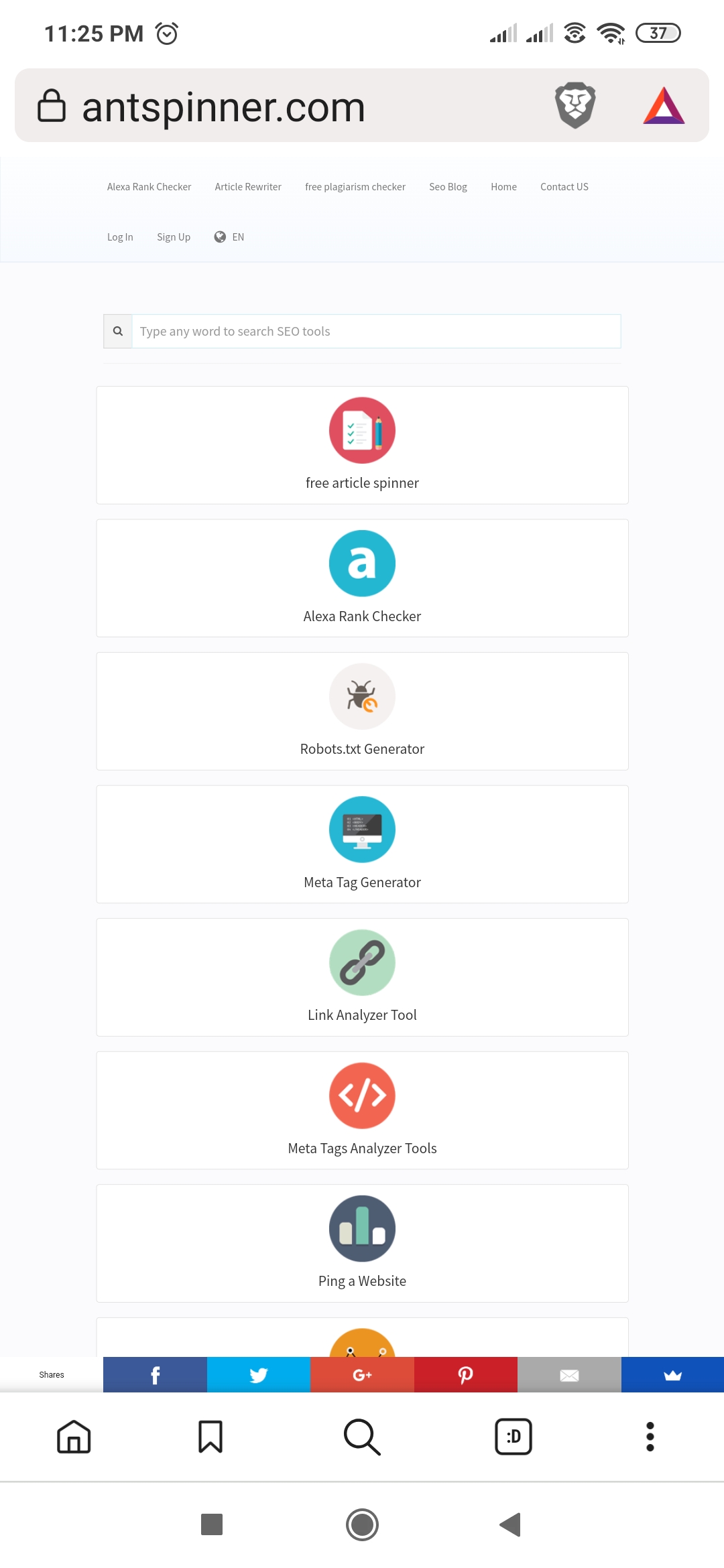Open the Contact US page
Image resolution: width=724 pixels, height=1568 pixels.
point(564,187)
